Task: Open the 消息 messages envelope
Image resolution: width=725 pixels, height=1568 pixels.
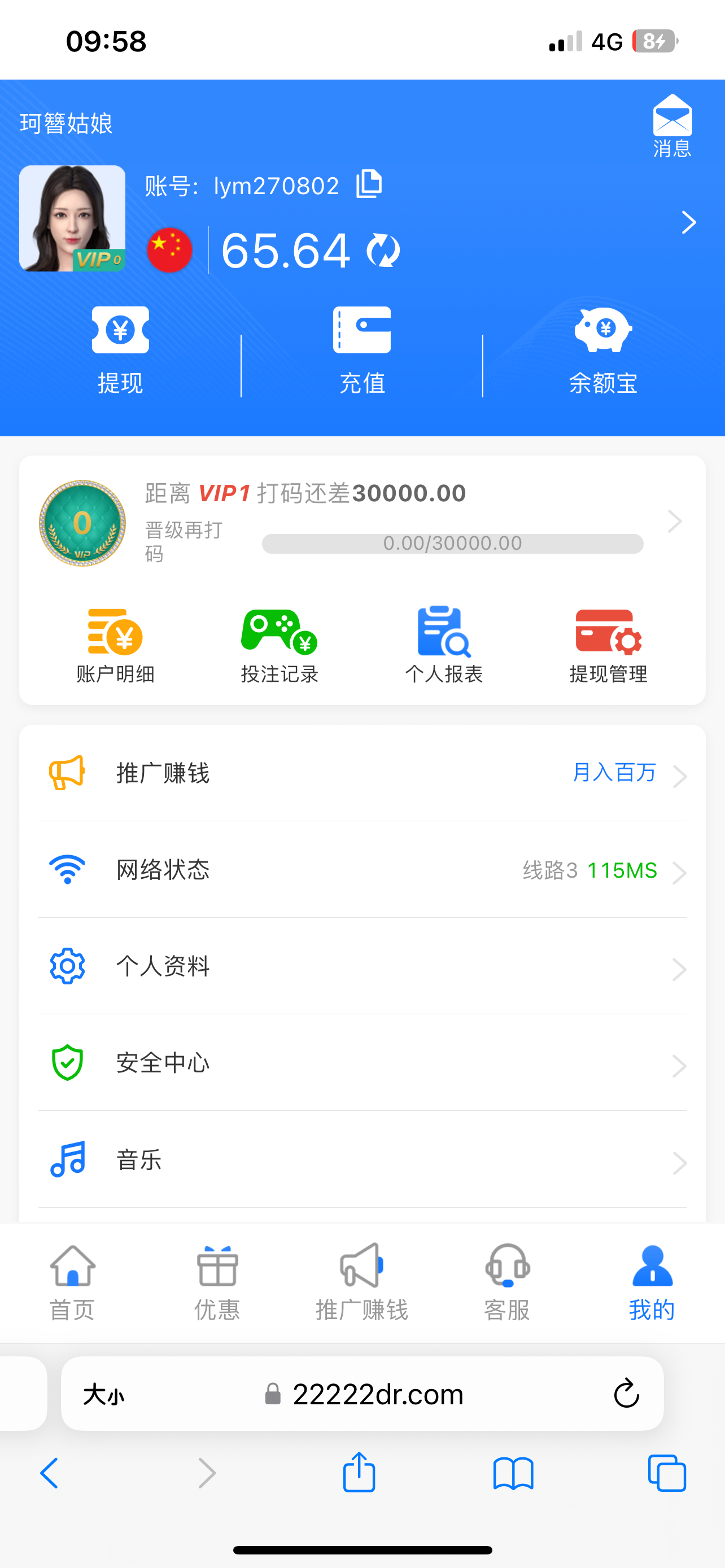Action: [x=671, y=125]
